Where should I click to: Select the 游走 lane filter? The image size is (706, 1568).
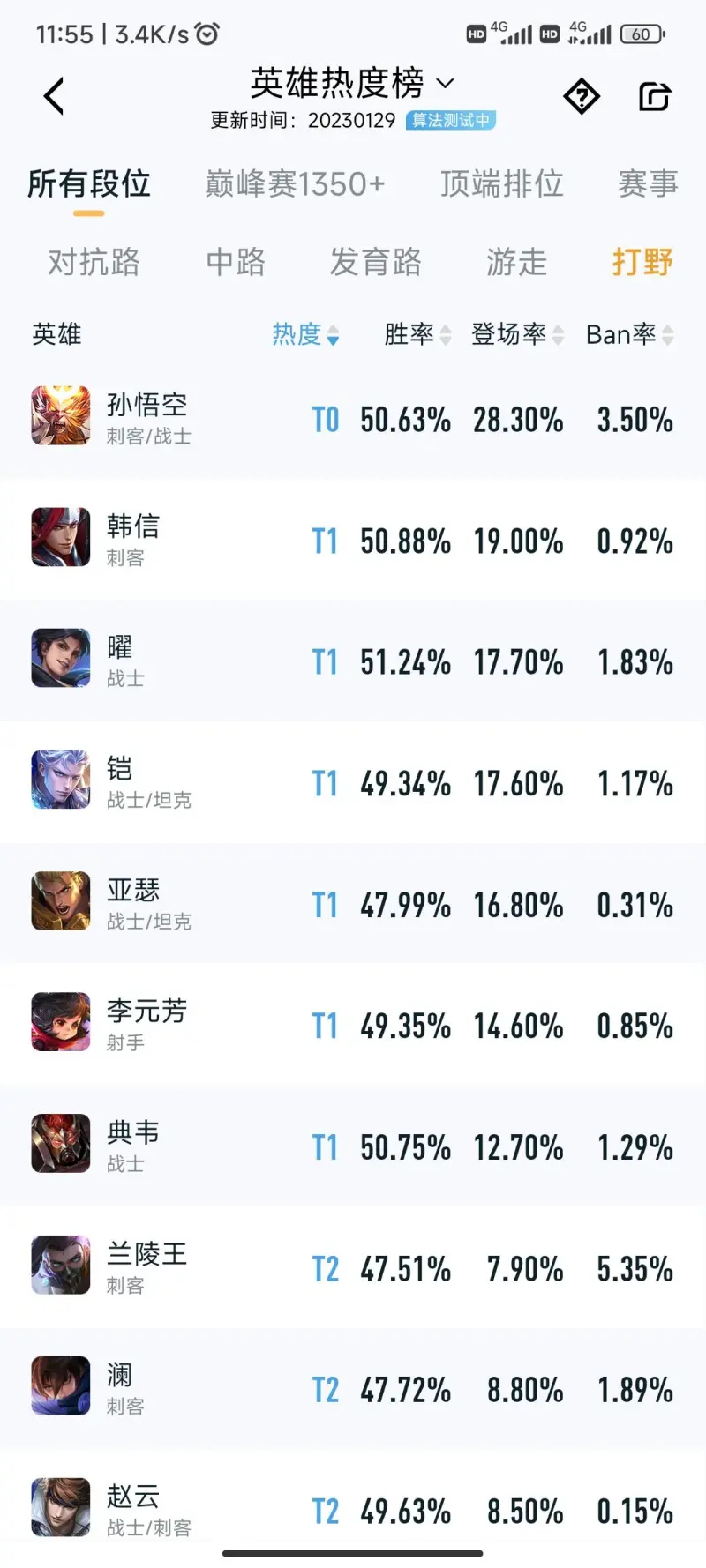pyautogui.click(x=517, y=262)
